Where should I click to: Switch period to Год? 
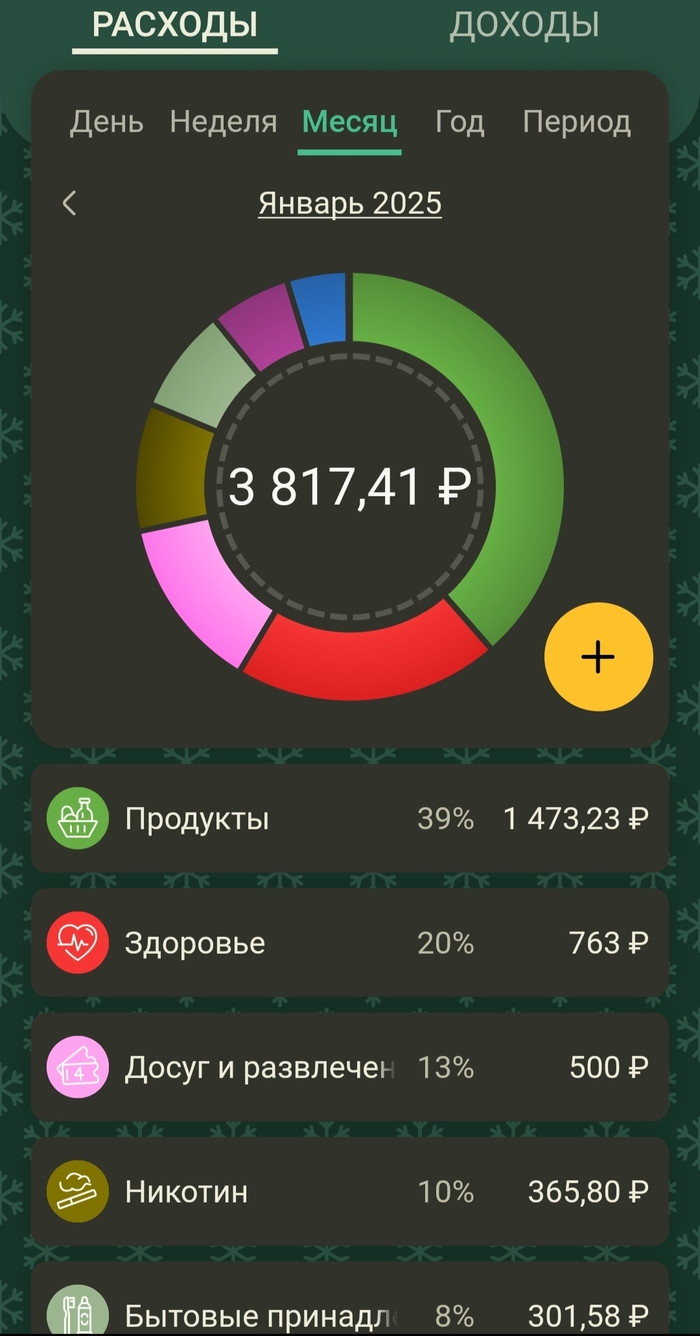460,123
